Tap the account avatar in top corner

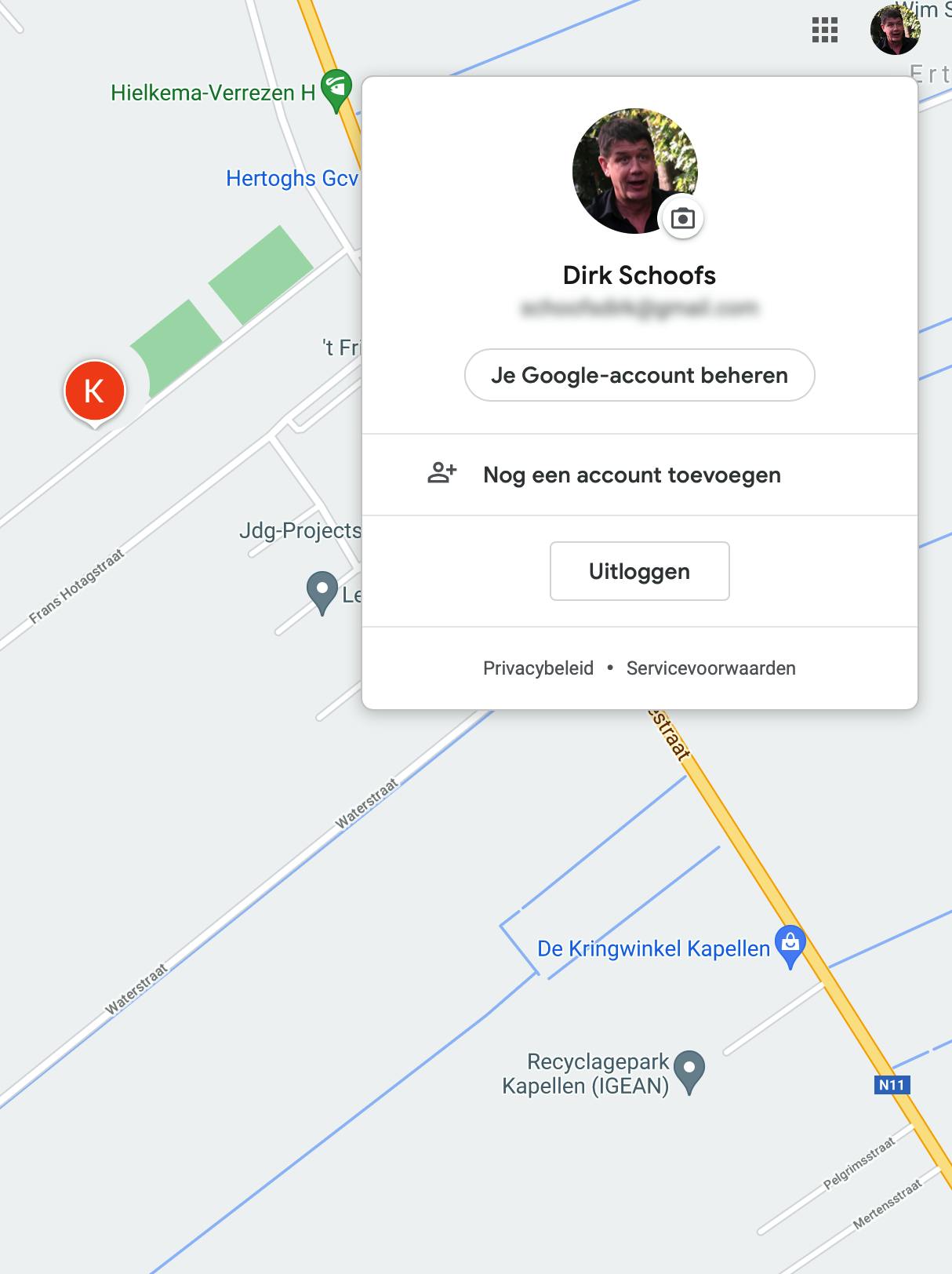(x=895, y=30)
